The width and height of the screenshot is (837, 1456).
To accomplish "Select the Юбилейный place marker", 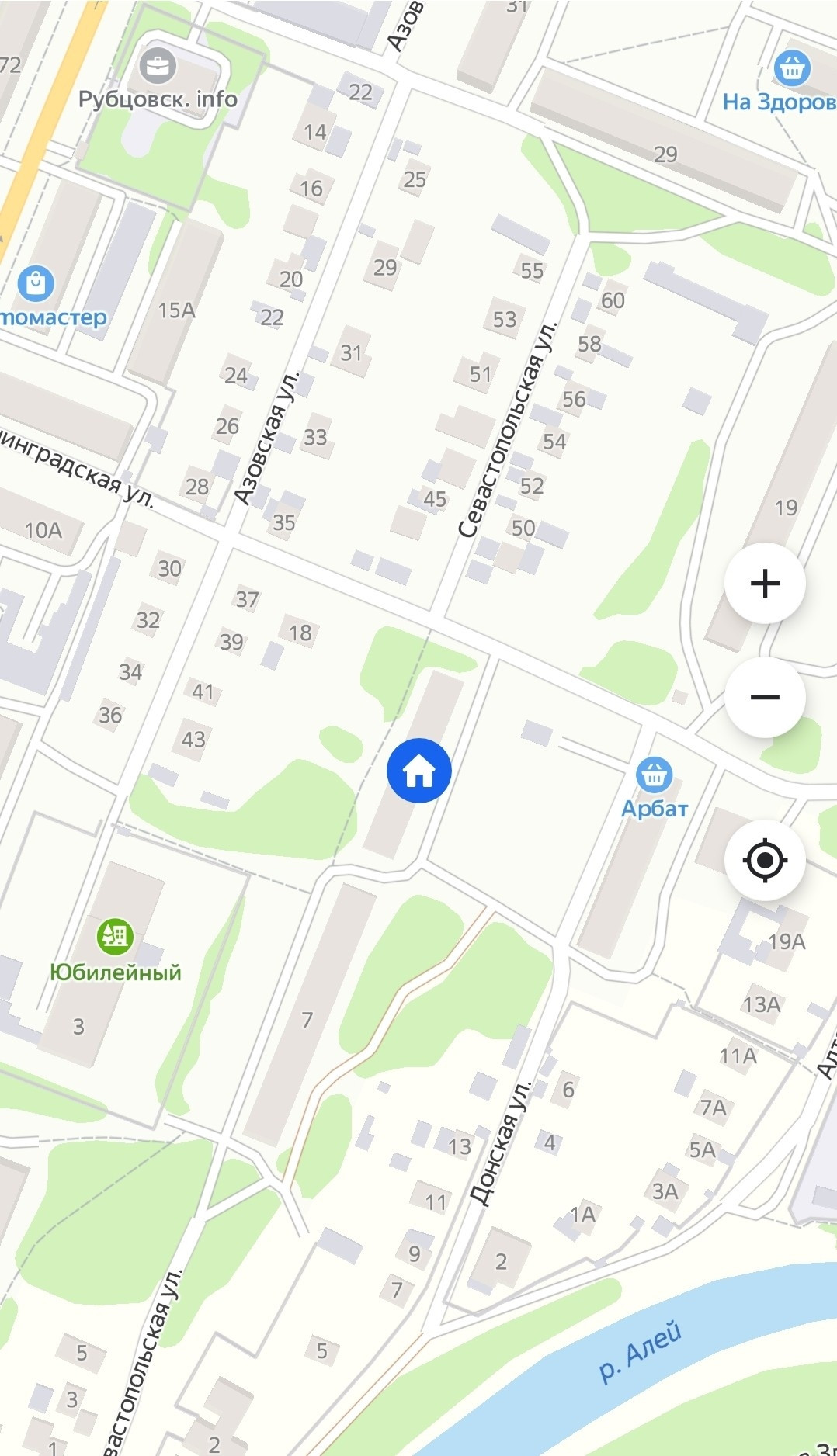I will point(115,937).
